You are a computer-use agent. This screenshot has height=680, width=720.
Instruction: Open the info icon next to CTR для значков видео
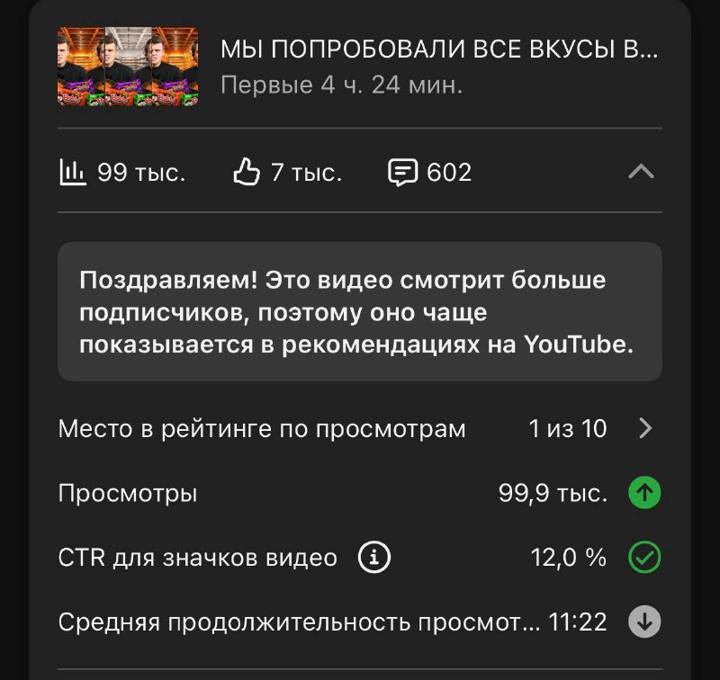(x=374, y=557)
